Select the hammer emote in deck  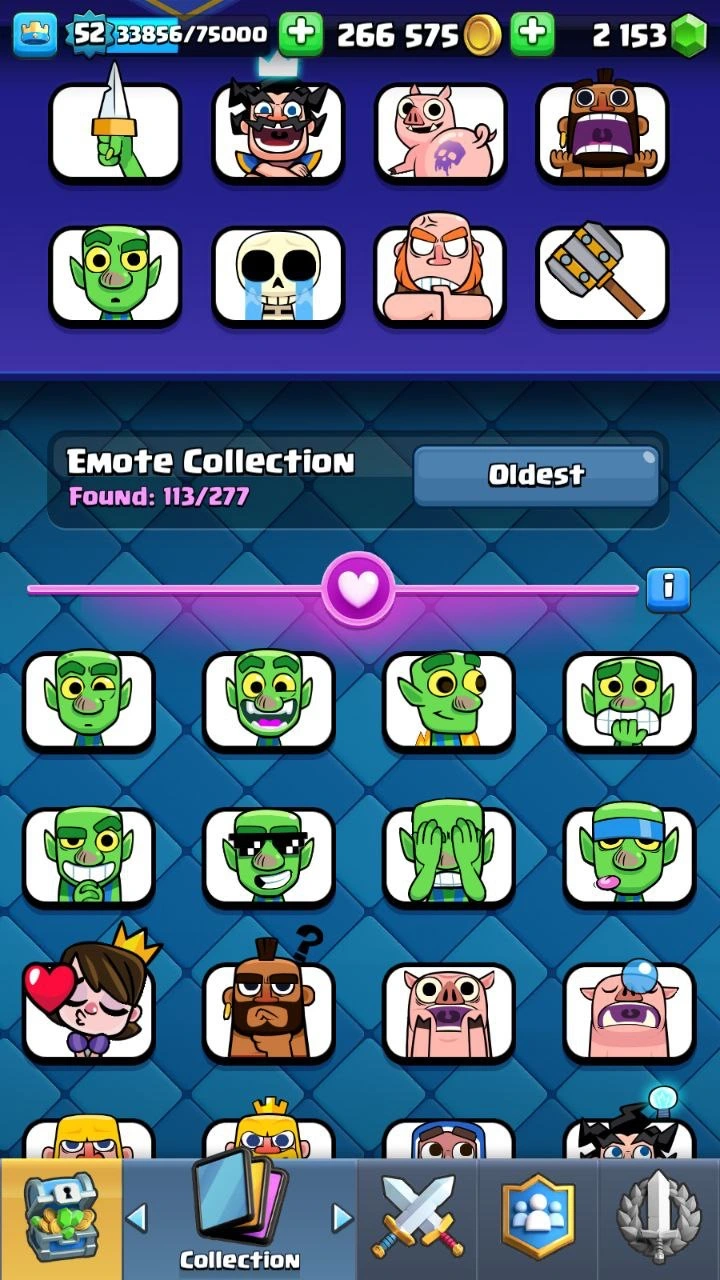click(602, 275)
